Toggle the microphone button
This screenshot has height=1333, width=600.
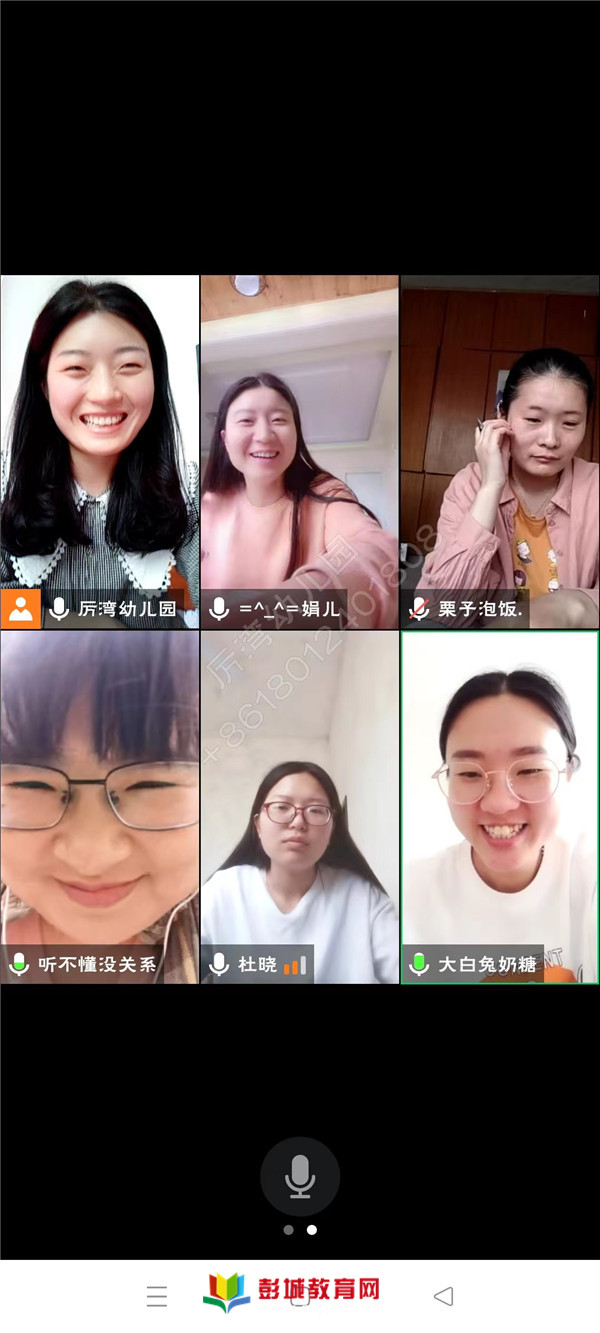coord(300,1176)
